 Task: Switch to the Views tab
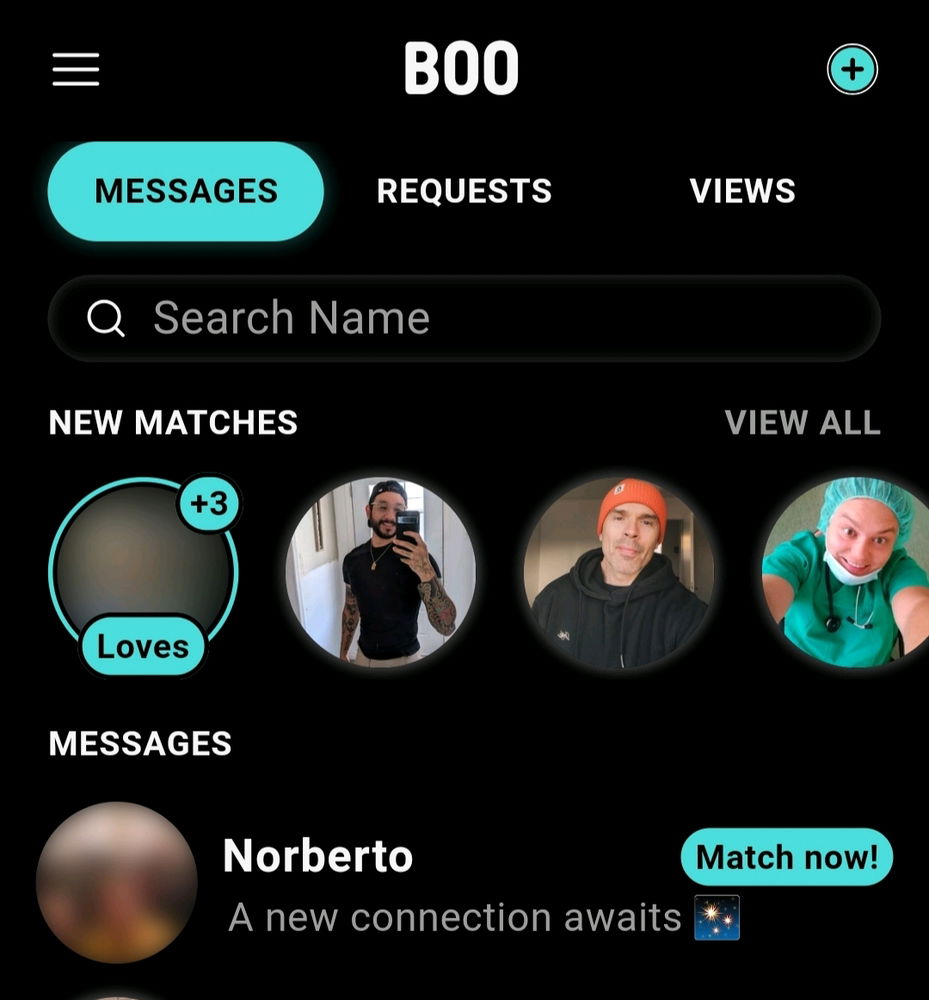(x=742, y=191)
